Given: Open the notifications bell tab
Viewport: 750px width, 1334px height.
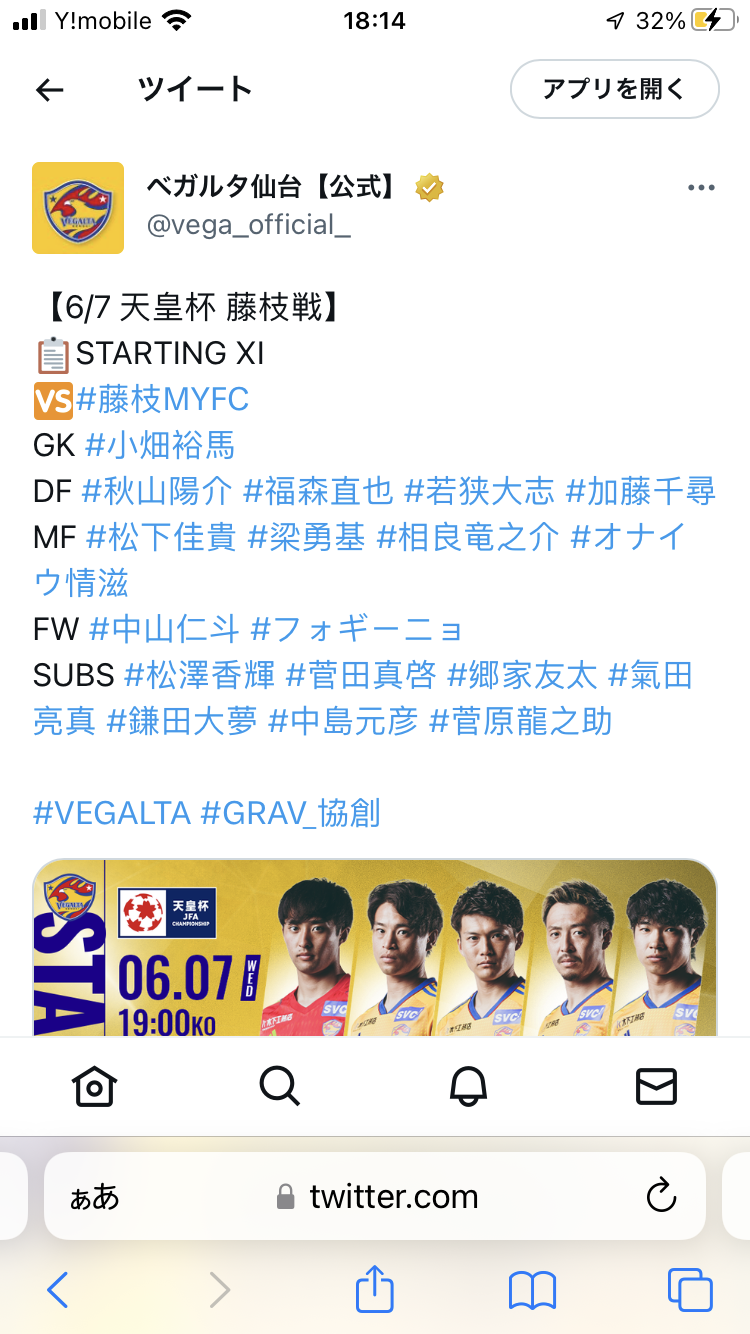Looking at the screenshot, I should coord(468,1085).
